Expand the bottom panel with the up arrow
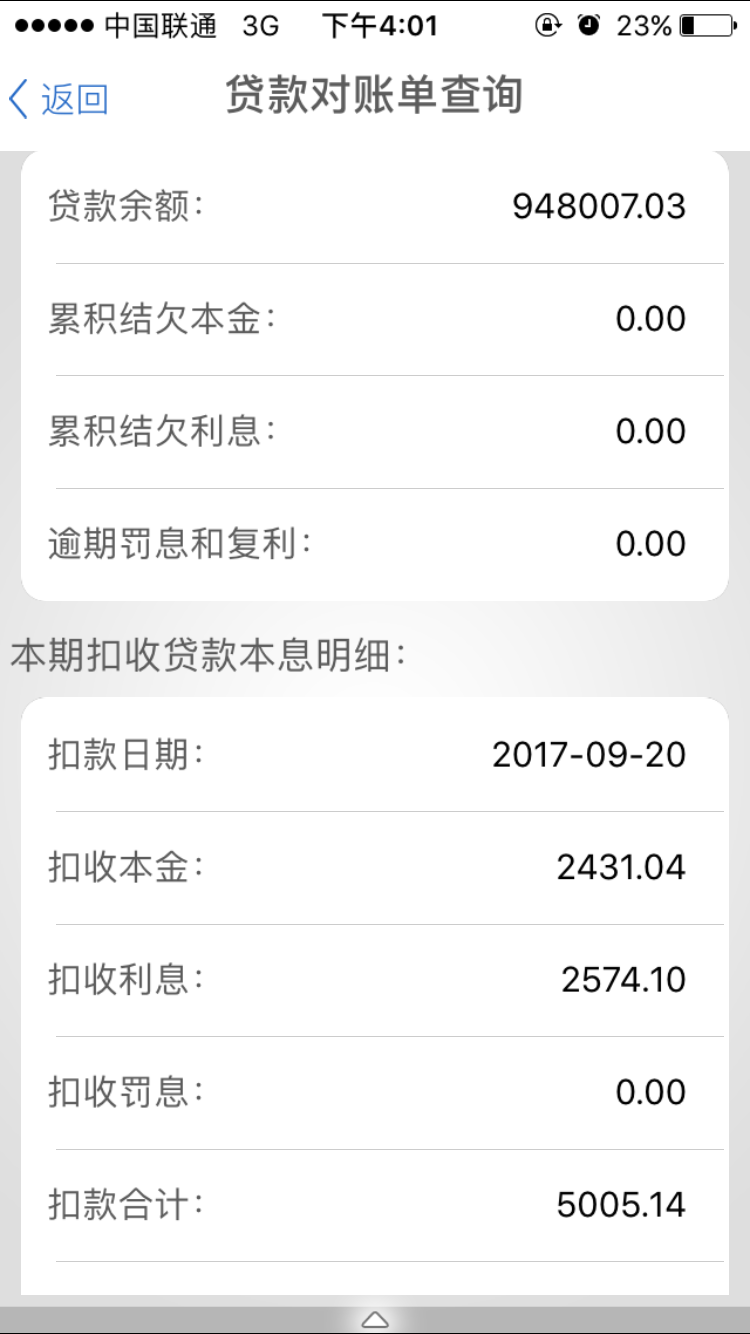 375,1319
